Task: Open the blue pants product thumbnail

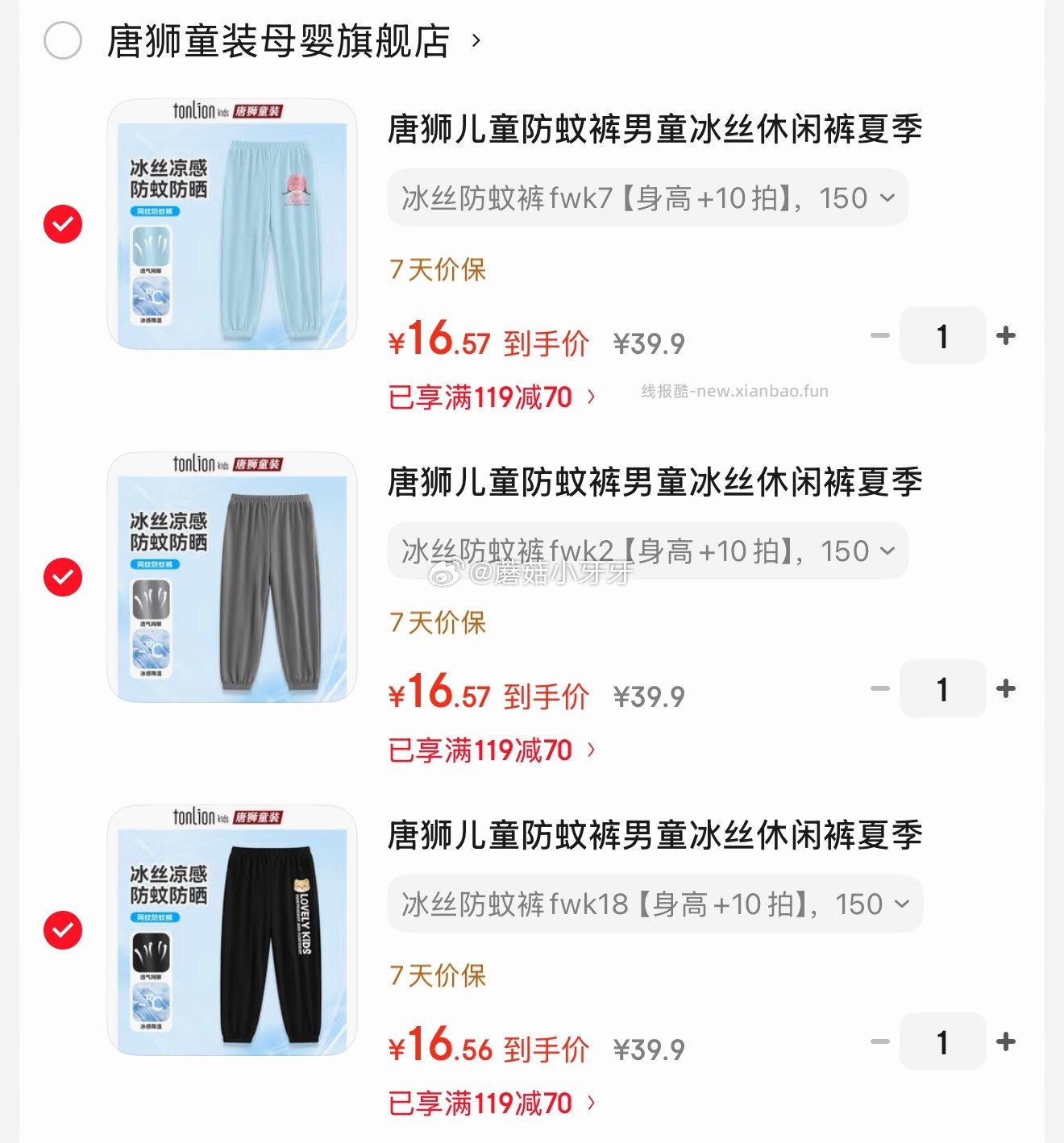Action: 232,220
